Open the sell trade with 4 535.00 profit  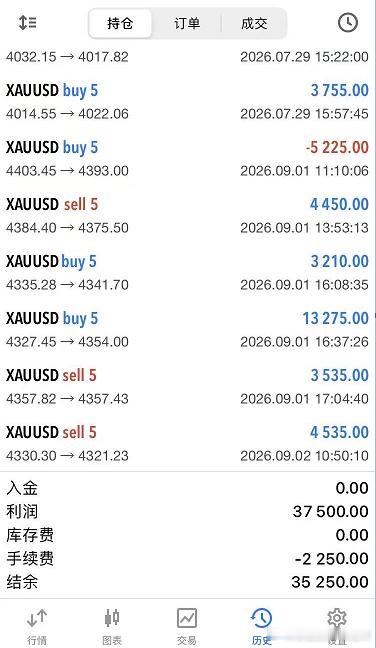point(188,444)
